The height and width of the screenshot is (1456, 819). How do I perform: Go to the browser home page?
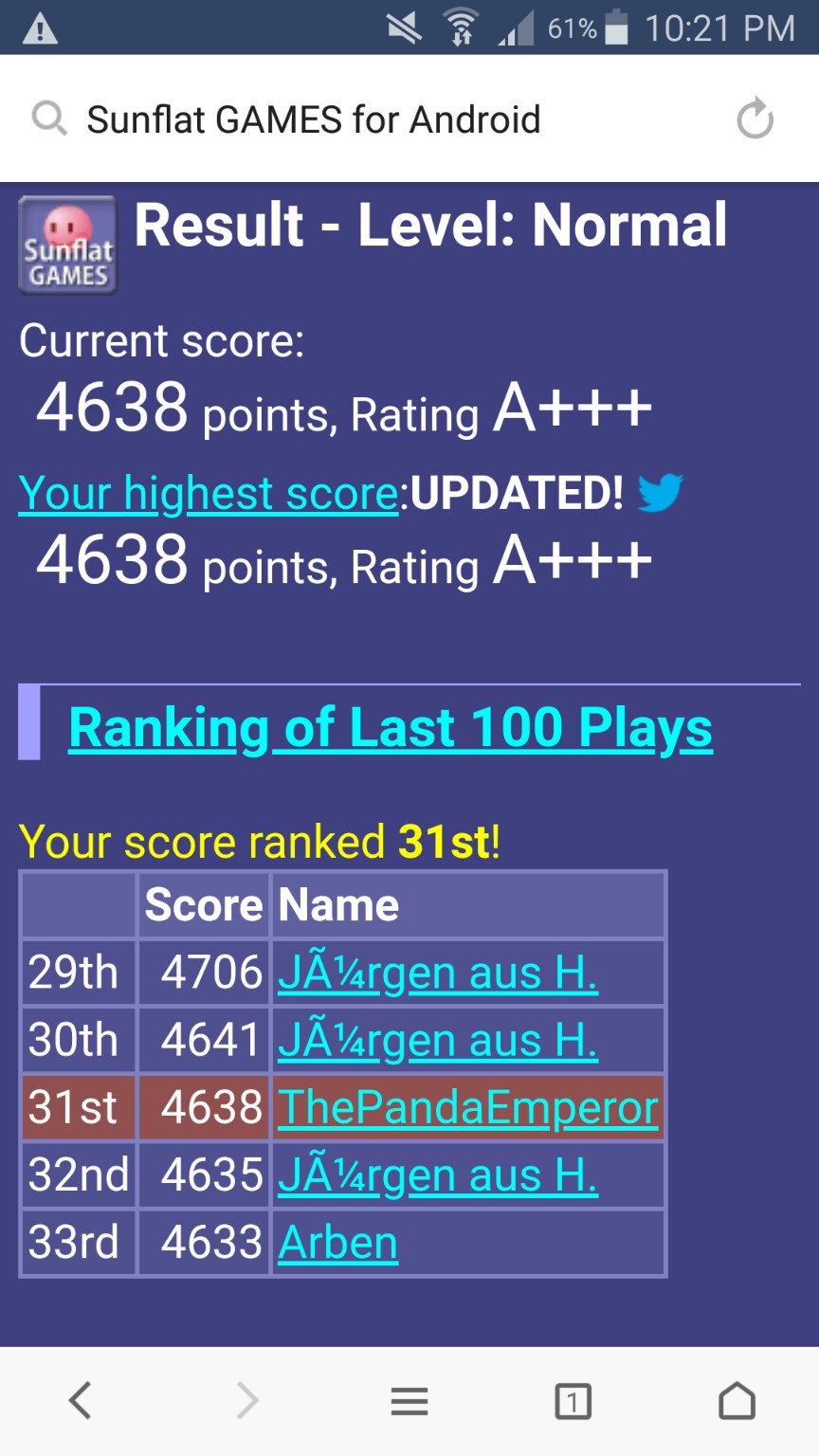click(x=737, y=1400)
